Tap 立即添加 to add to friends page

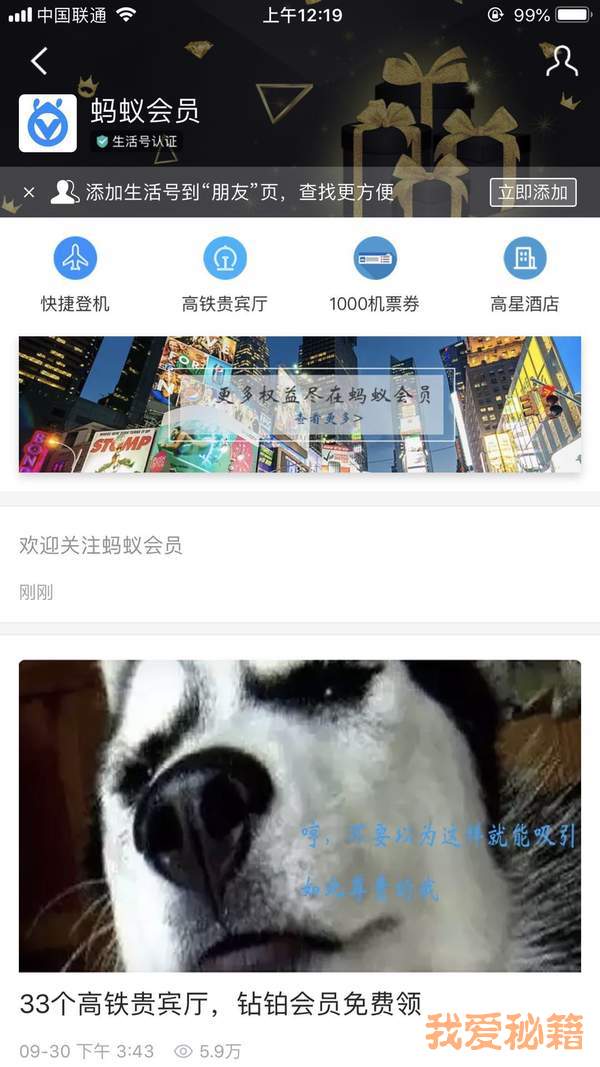point(533,192)
